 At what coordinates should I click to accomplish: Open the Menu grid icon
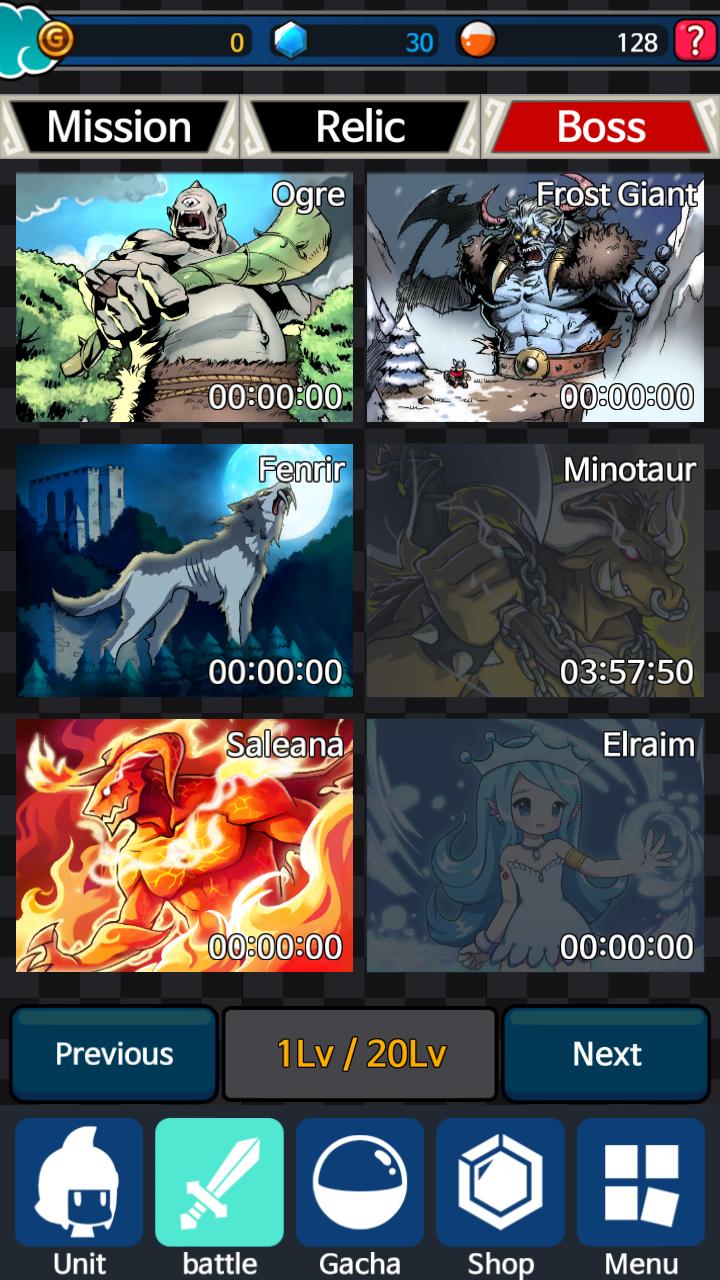tap(641, 1183)
